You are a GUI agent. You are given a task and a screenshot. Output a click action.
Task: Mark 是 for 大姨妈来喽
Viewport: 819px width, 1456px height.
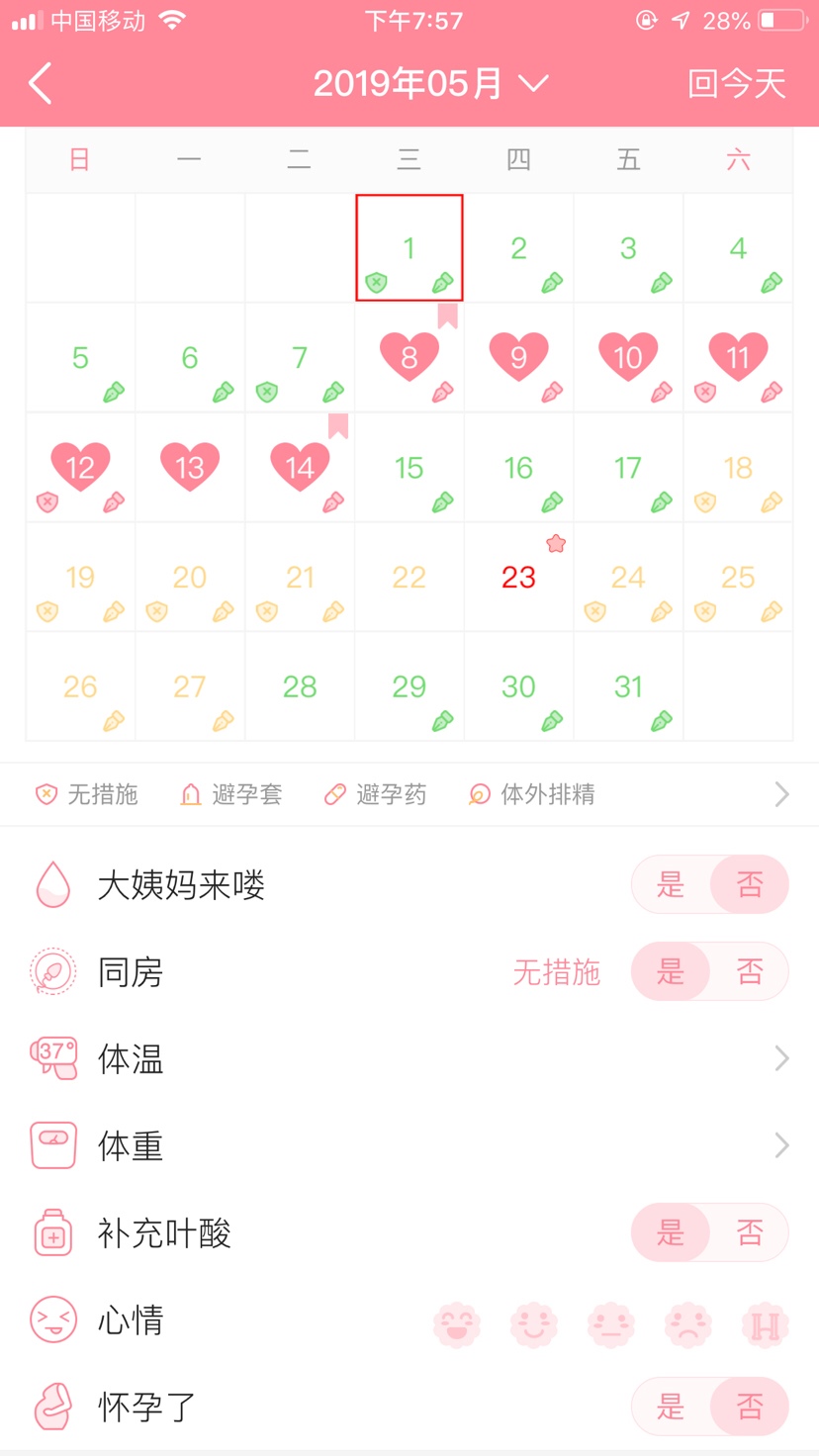pyautogui.click(x=671, y=884)
